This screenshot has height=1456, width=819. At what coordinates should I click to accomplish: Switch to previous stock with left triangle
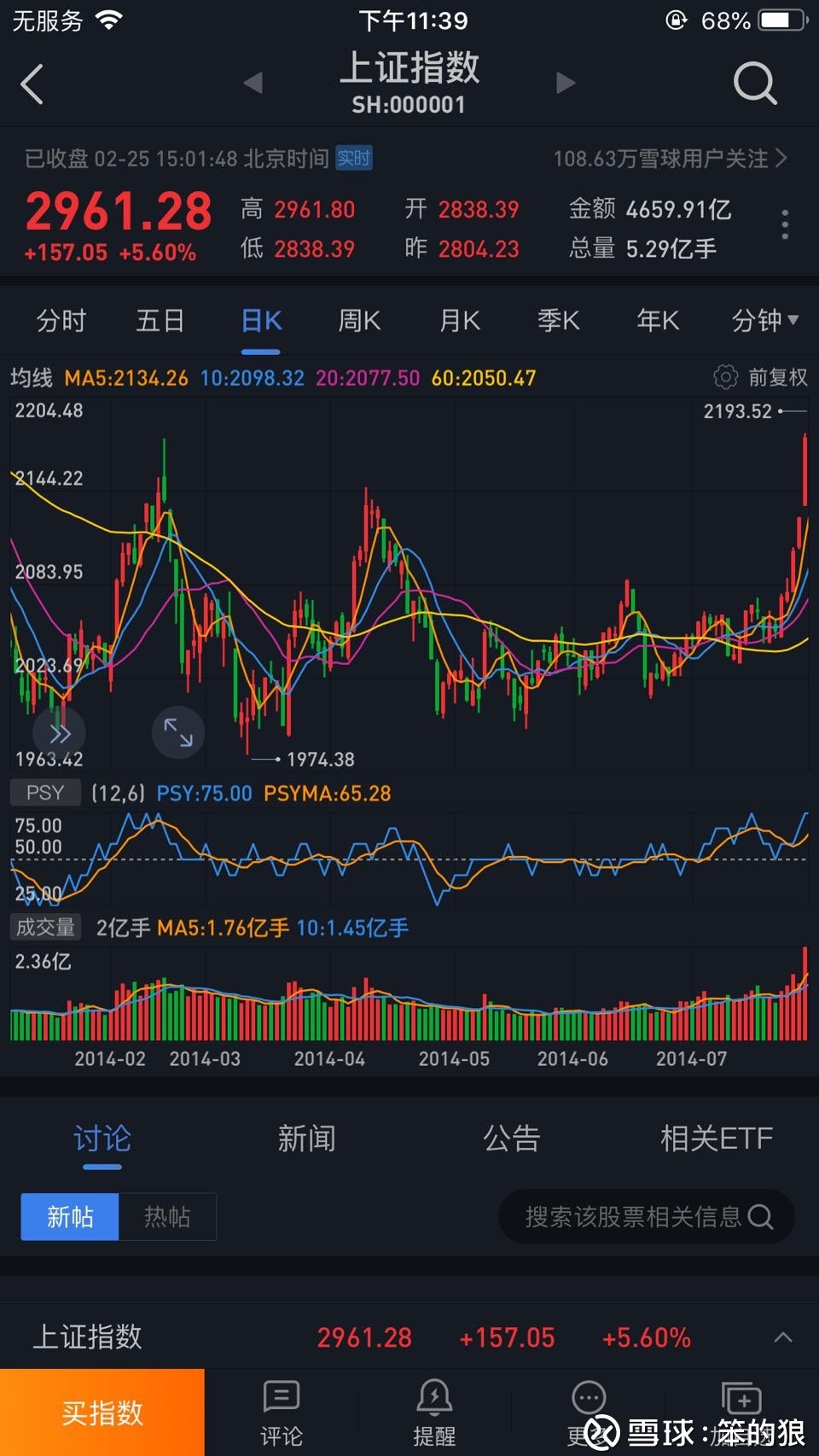coord(253,83)
